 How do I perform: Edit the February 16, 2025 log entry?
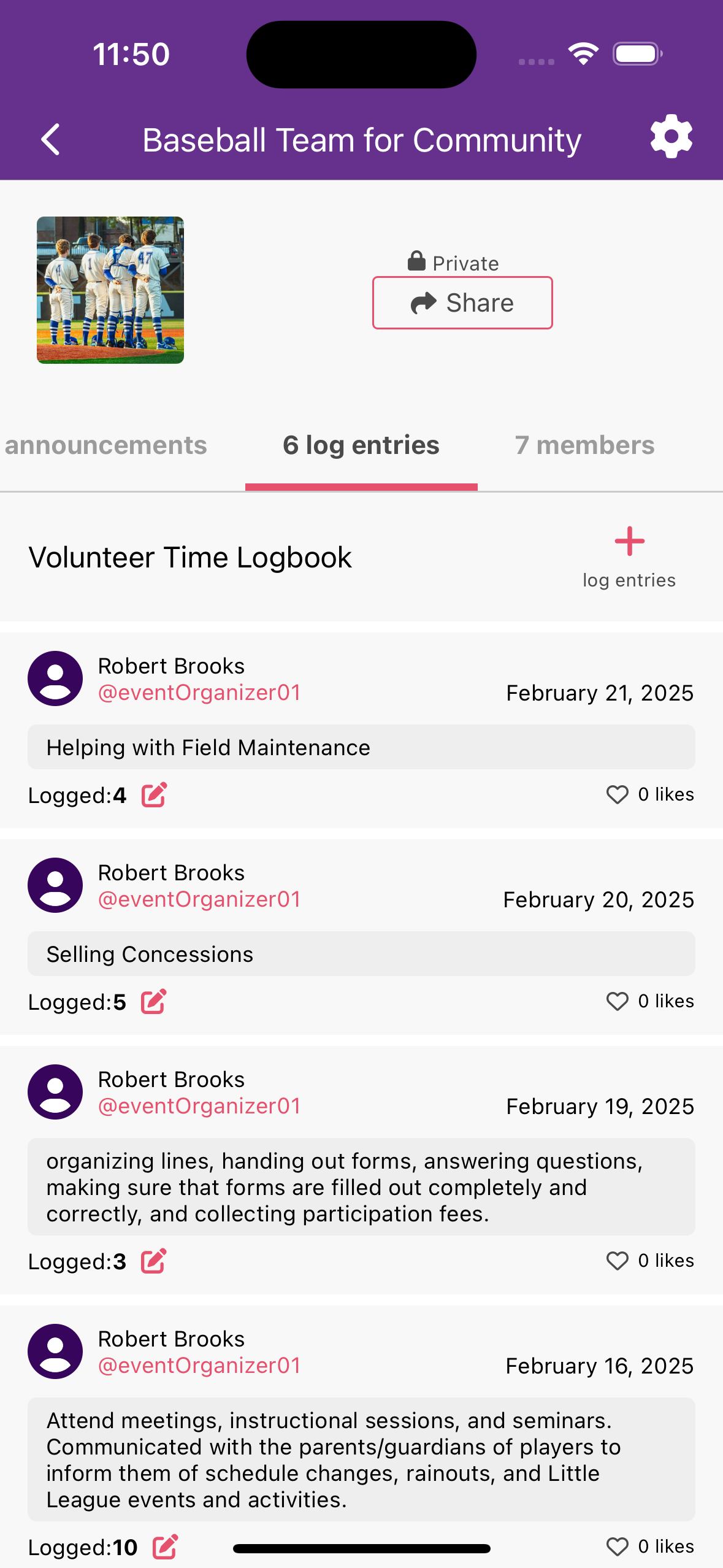coord(165,1547)
